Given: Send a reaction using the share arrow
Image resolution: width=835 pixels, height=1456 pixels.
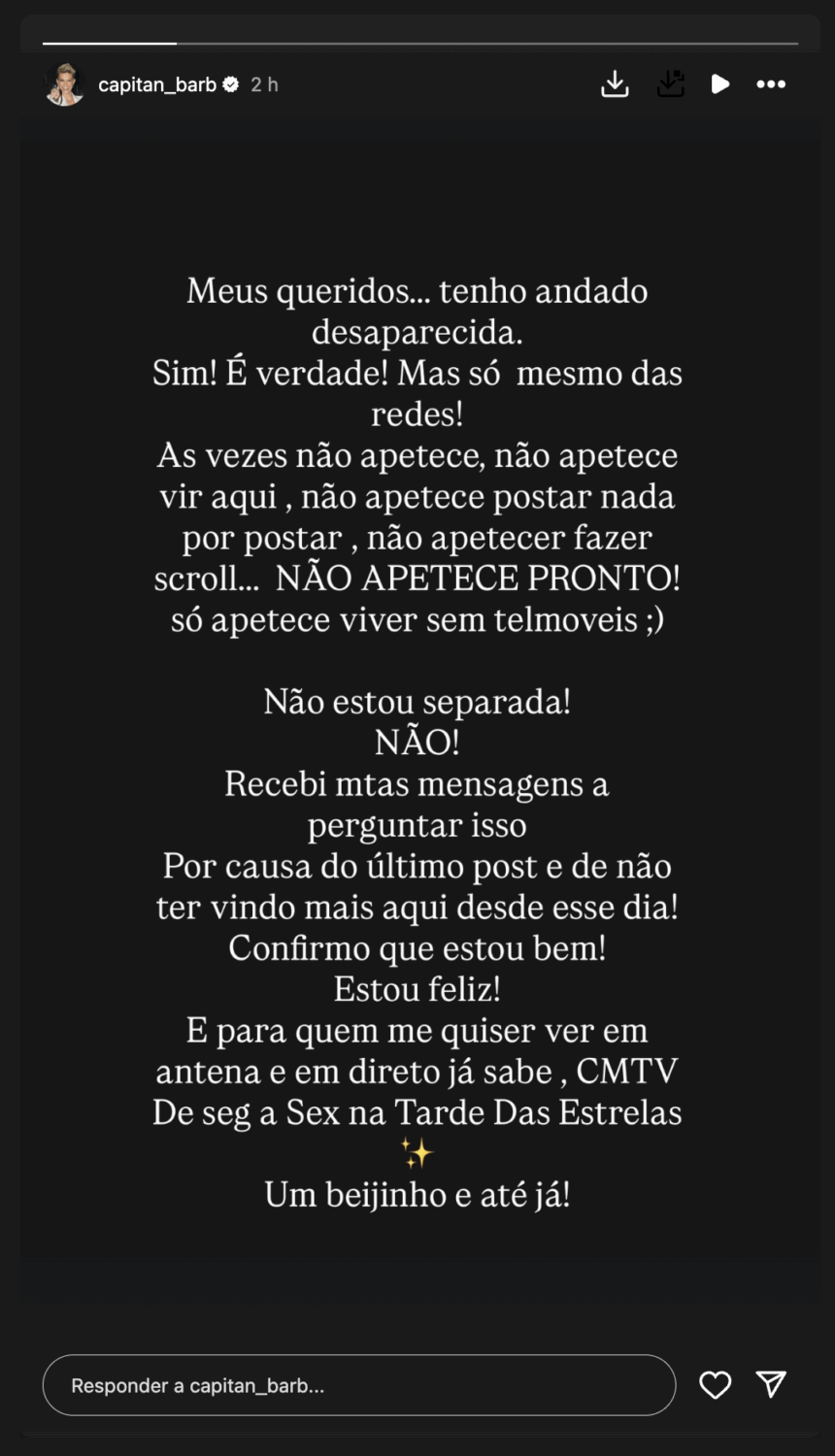Looking at the screenshot, I should pyautogui.click(x=770, y=1385).
